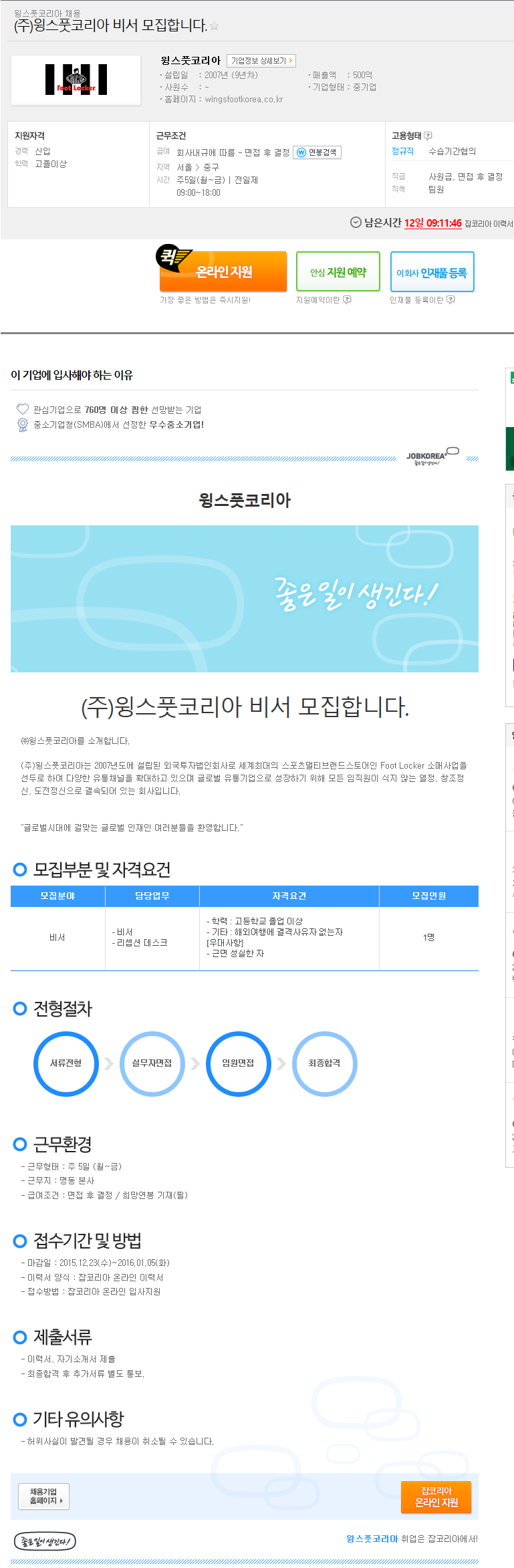Show help for 인재풀 등록이란
The height and width of the screenshot is (1568, 514).
click(x=451, y=300)
